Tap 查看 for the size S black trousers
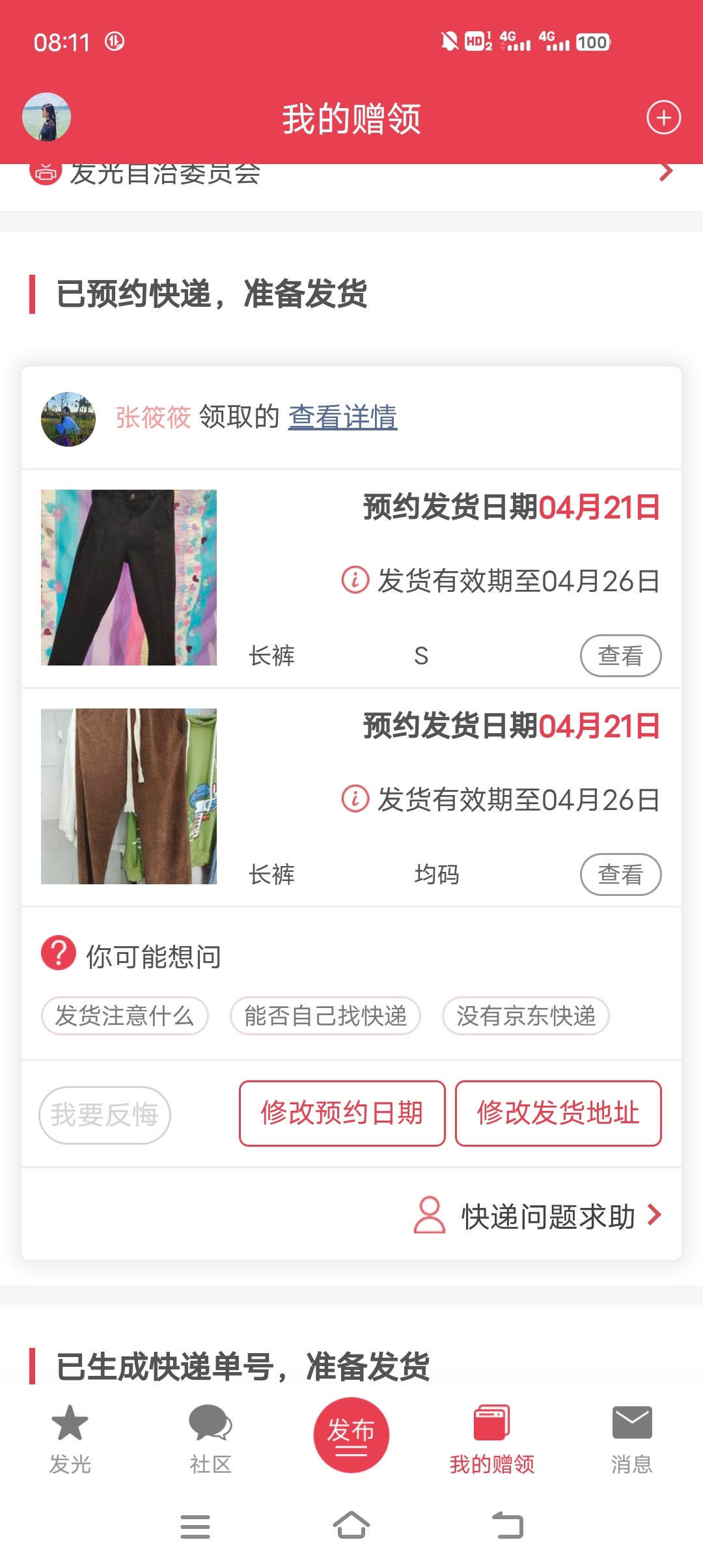 click(620, 656)
